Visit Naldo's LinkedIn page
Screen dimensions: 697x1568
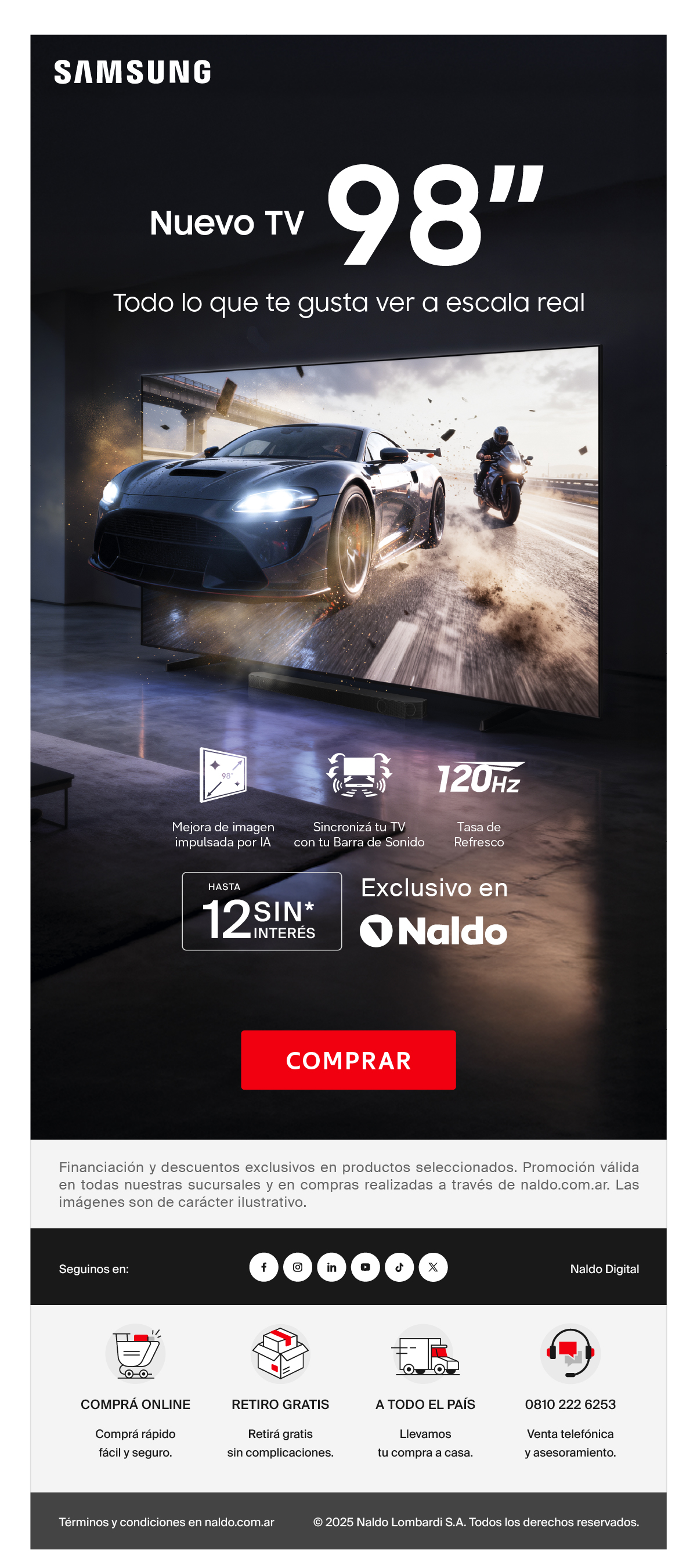(331, 1267)
